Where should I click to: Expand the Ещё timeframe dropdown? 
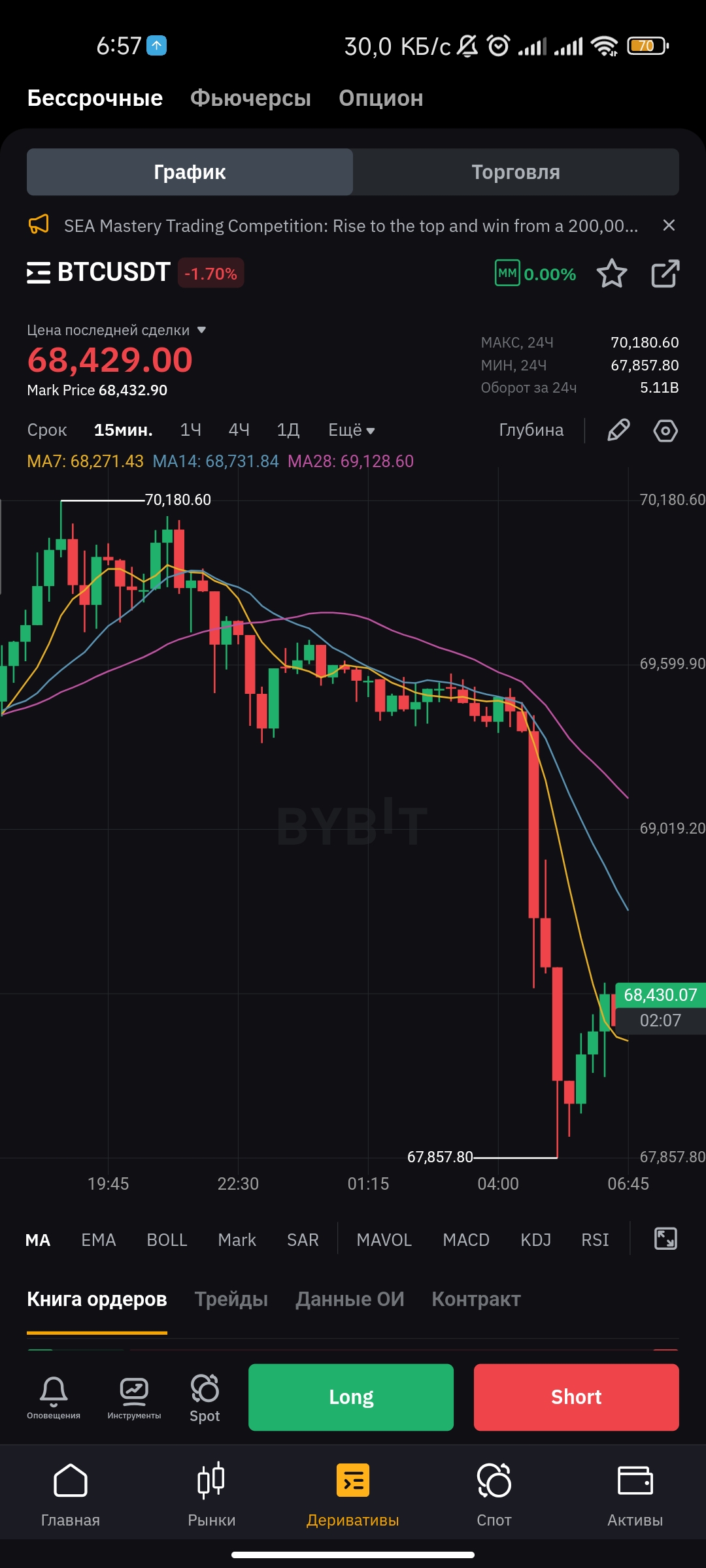[x=351, y=430]
